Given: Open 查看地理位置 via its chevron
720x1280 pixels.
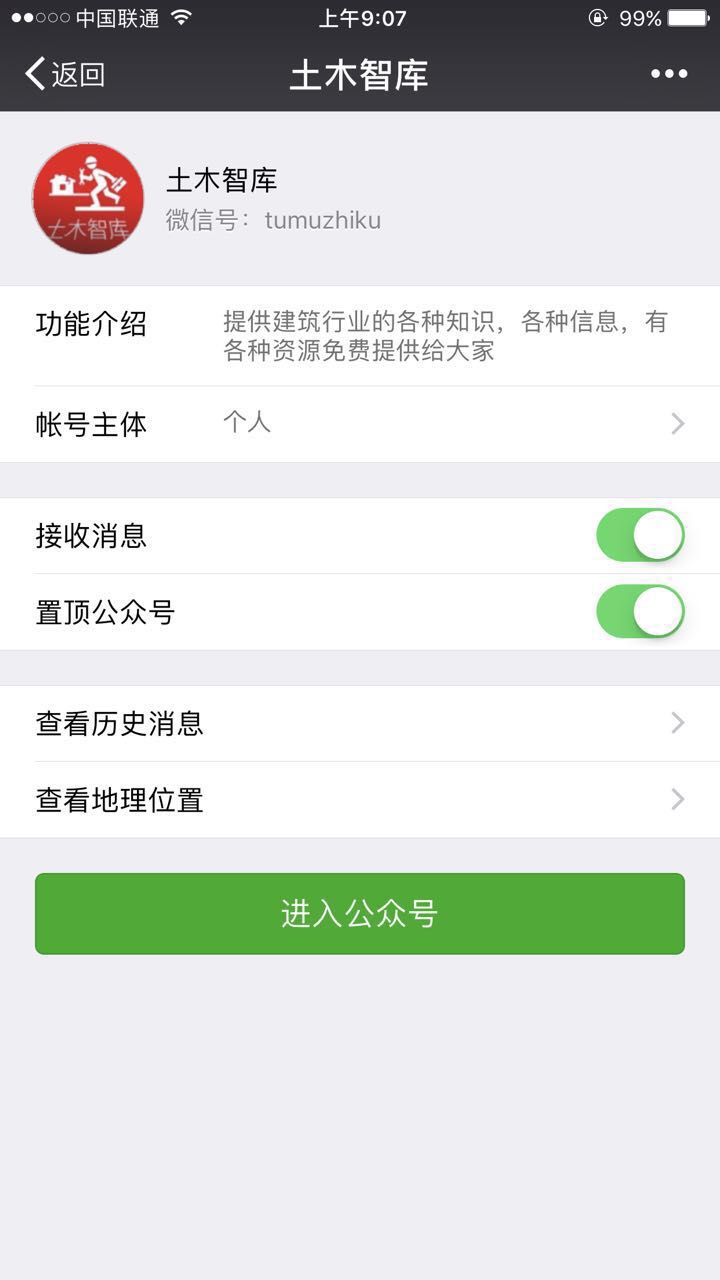Looking at the screenshot, I should click(x=678, y=799).
